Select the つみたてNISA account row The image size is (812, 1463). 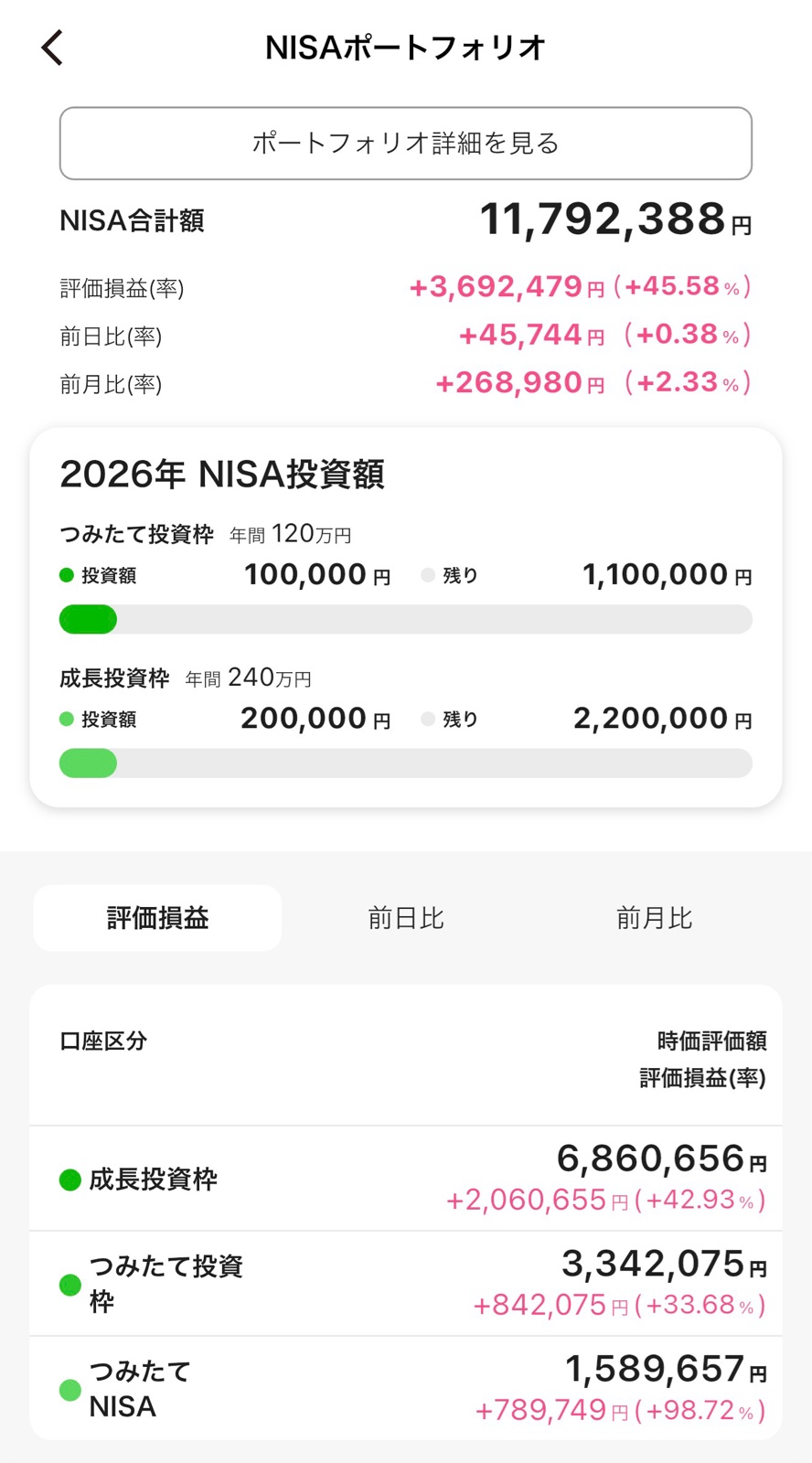pyautogui.click(x=405, y=1391)
